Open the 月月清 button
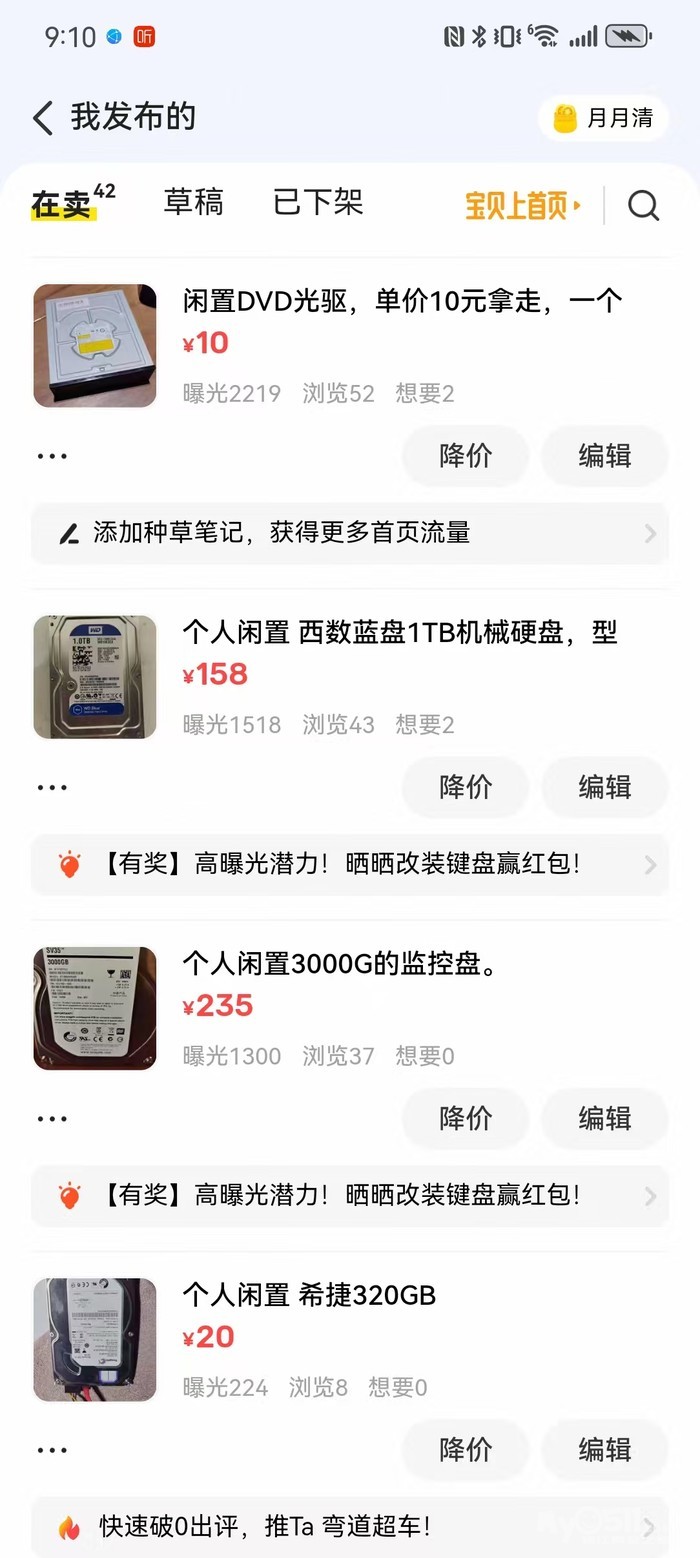 click(603, 119)
